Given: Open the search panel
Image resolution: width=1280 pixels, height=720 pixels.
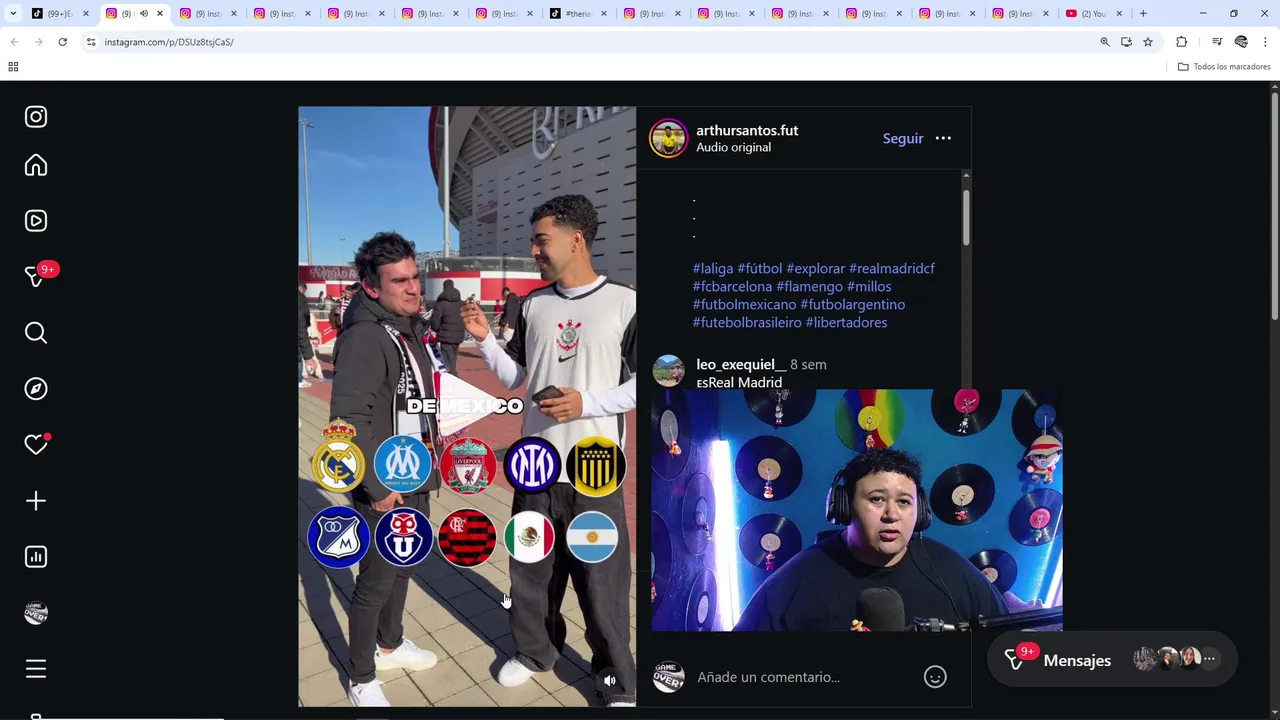Looking at the screenshot, I should coord(36,333).
